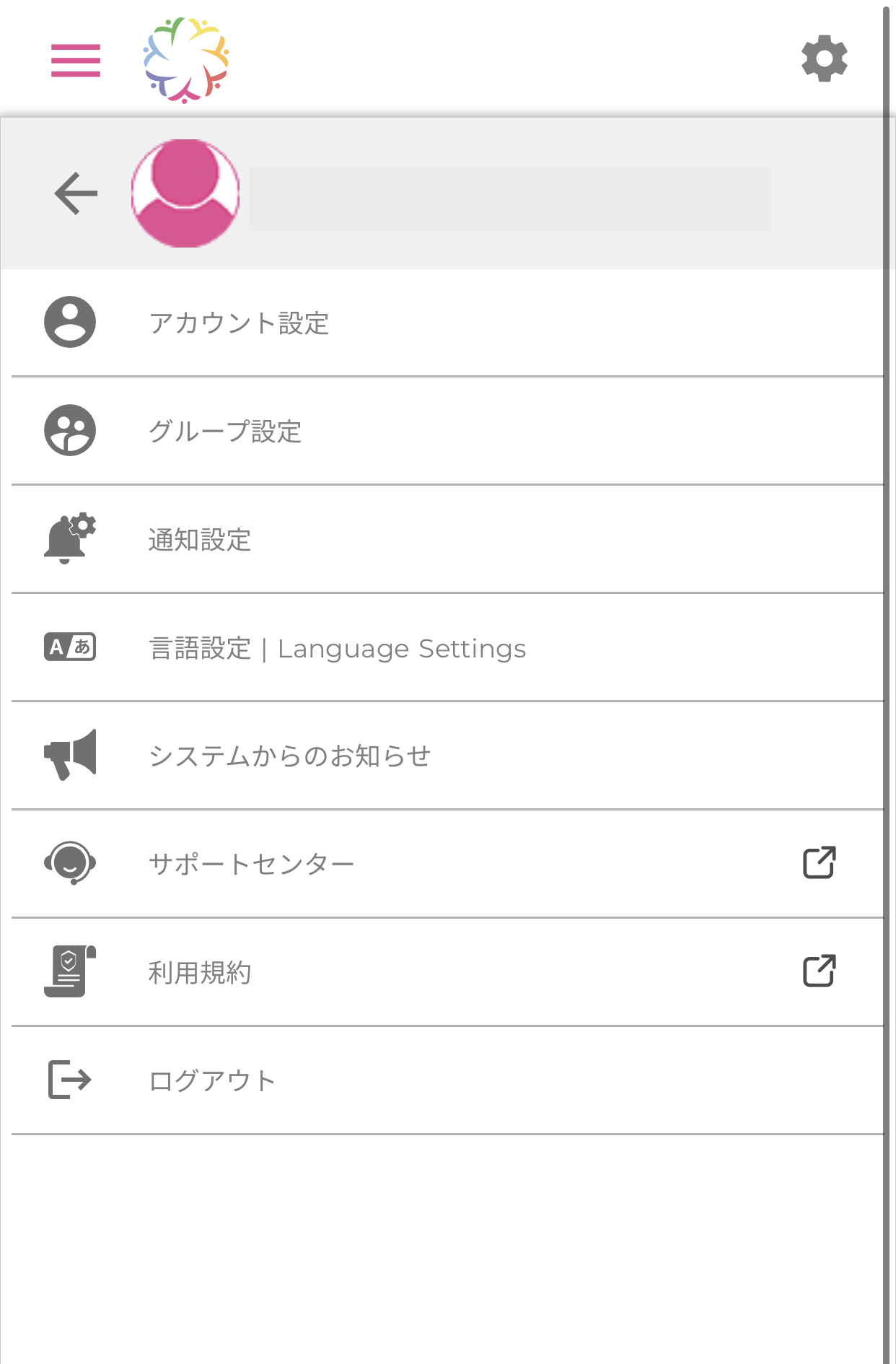The image size is (896, 1364).
Task: Open アカウント設定 menu item
Action: pyautogui.click(x=239, y=324)
